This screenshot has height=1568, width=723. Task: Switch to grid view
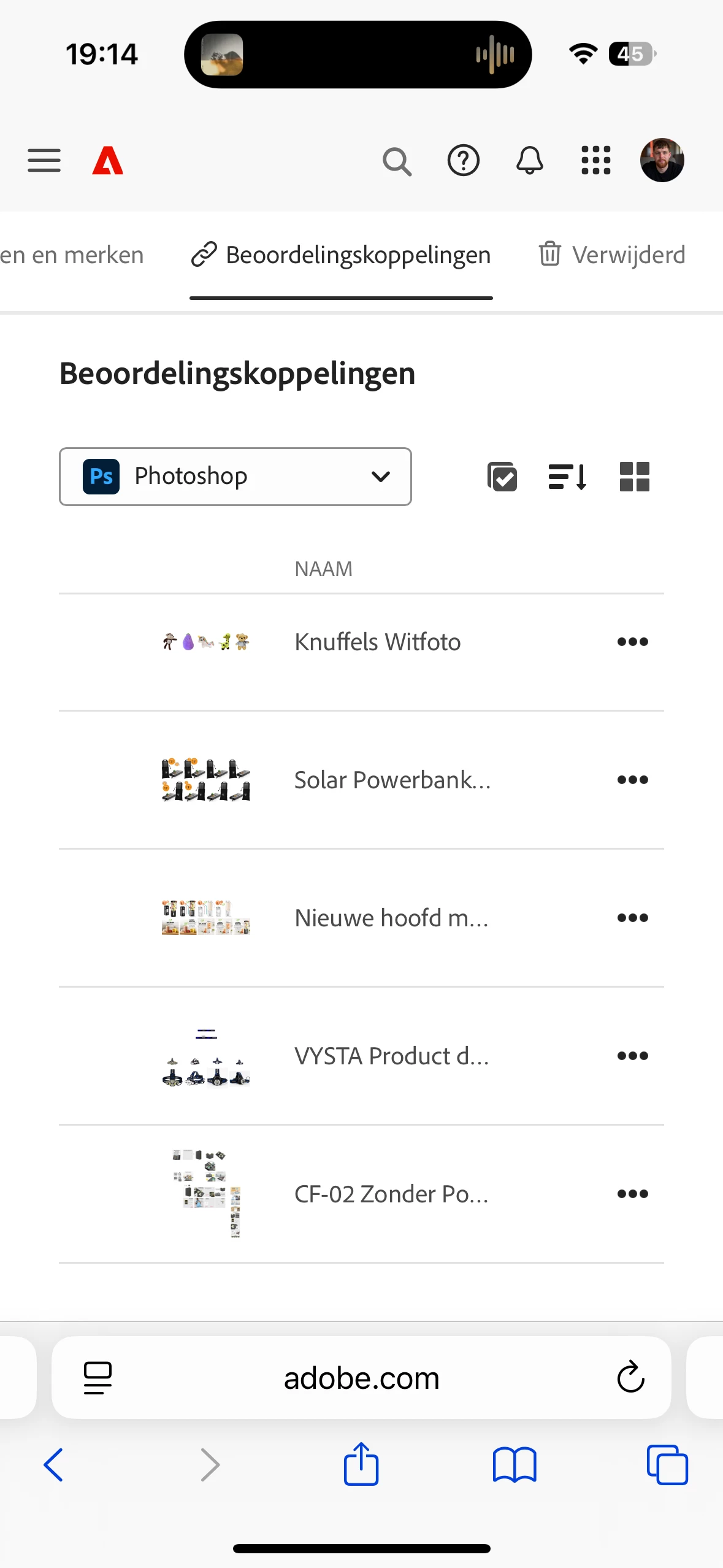(x=634, y=477)
